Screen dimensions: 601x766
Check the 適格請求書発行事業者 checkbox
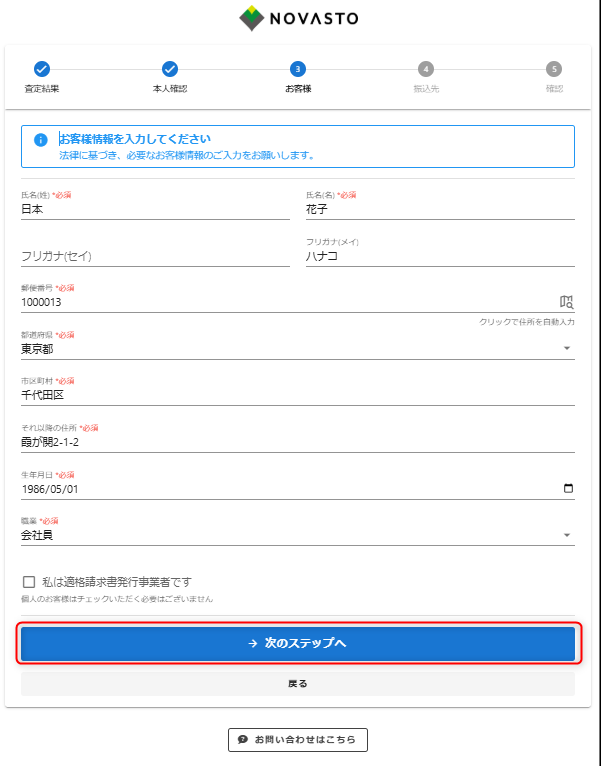coord(29,581)
